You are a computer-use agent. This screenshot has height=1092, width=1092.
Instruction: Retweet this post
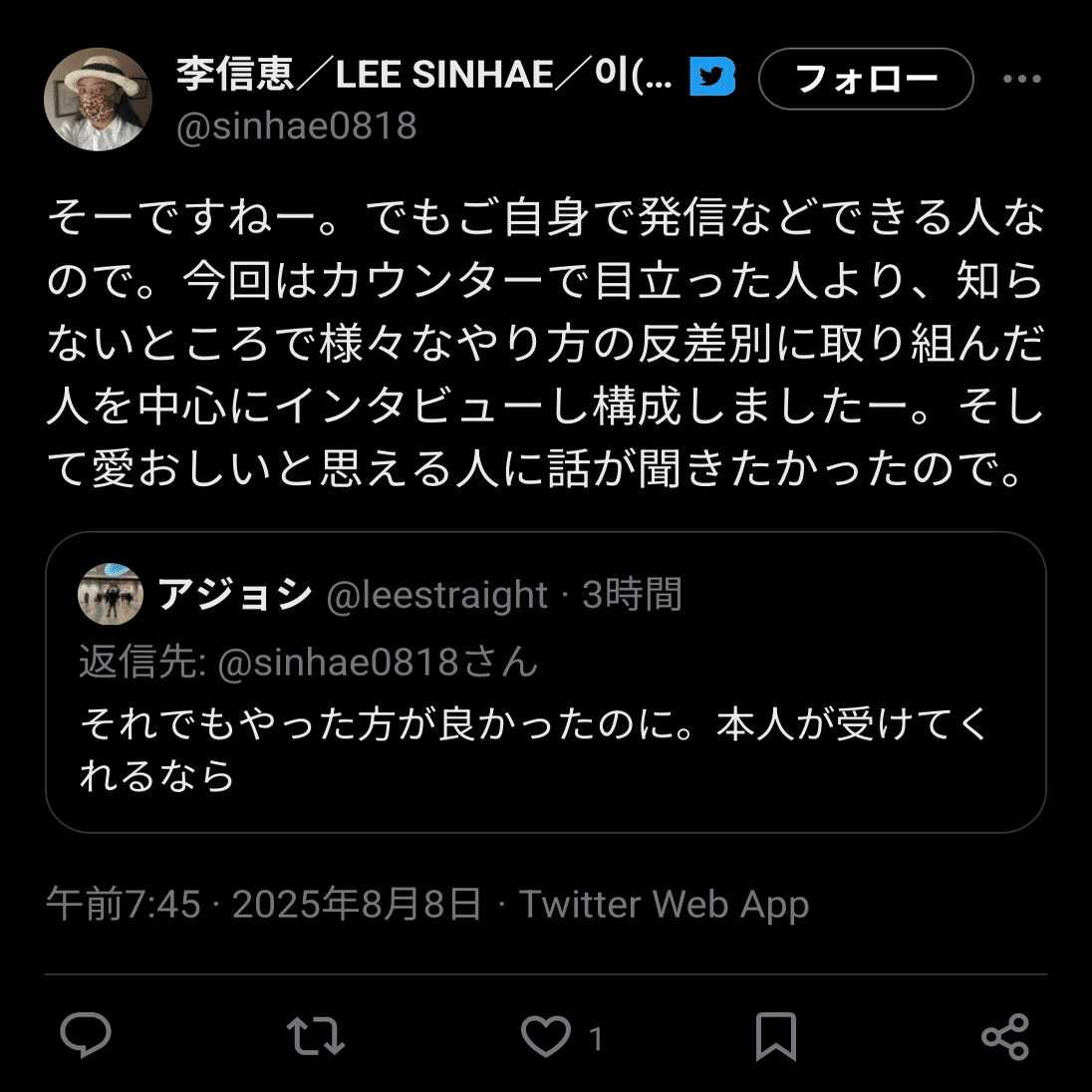click(x=316, y=1036)
